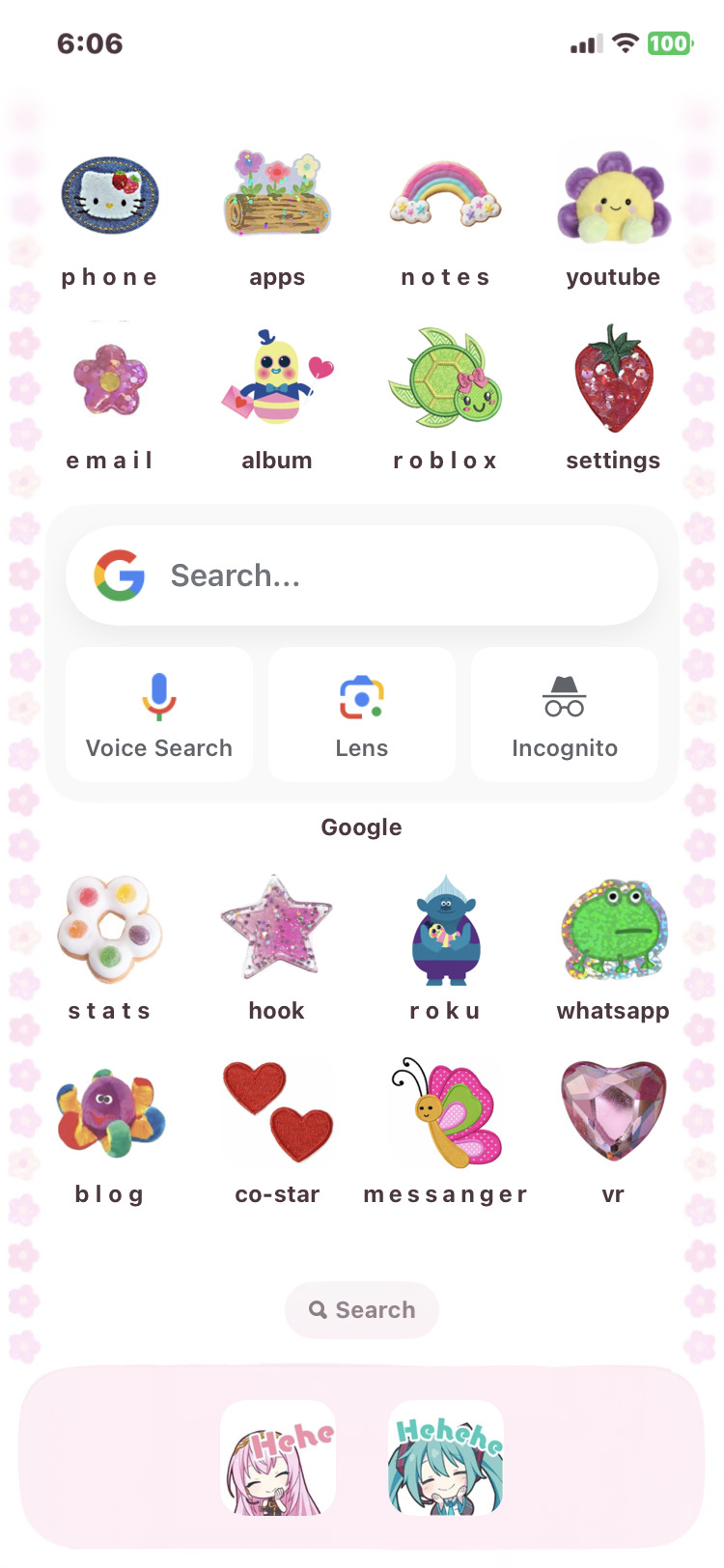
Task: Open the phone app with Hello Kitty icon
Action: point(109,198)
